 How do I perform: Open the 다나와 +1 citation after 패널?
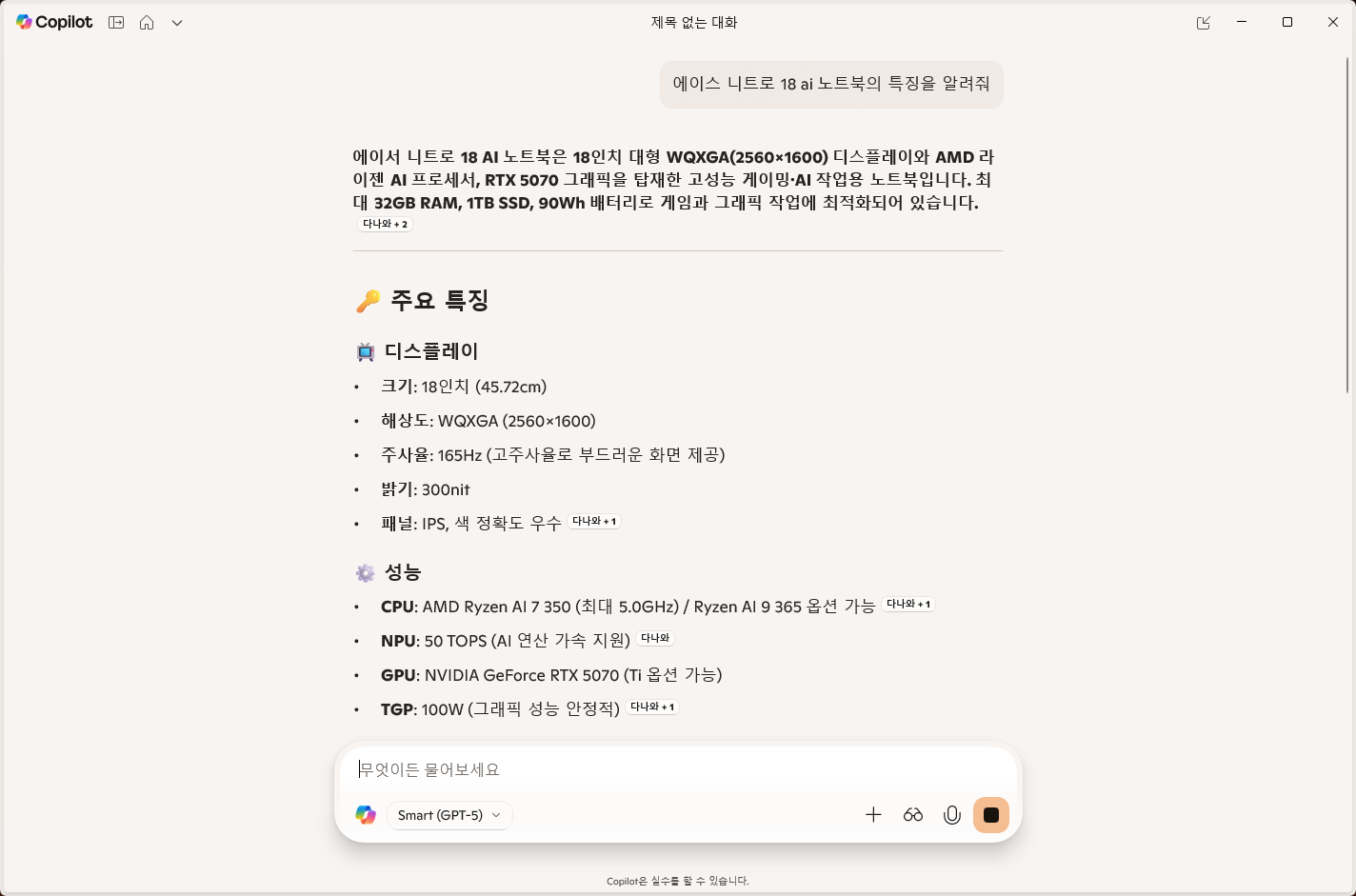click(594, 522)
